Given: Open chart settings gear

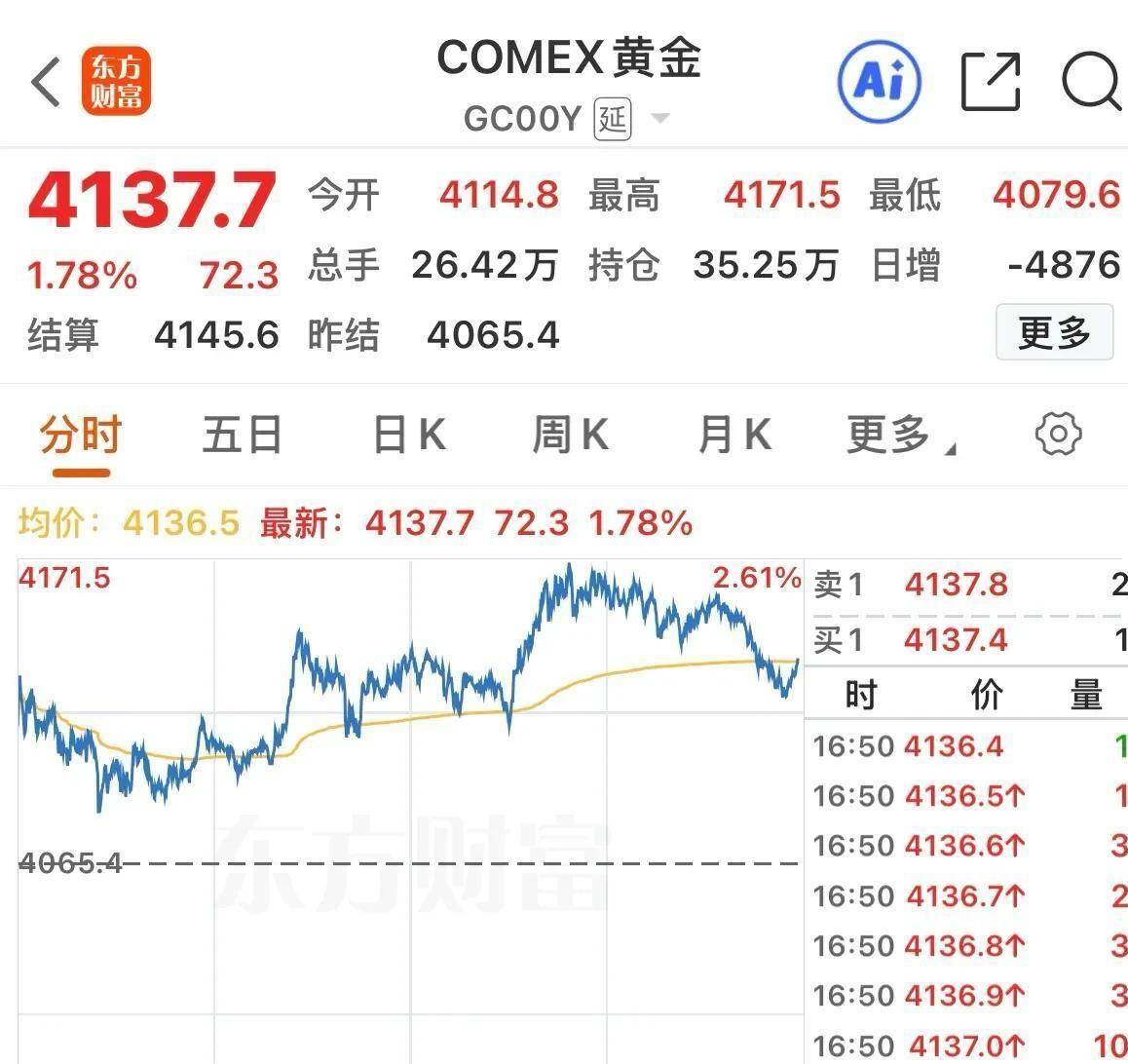Looking at the screenshot, I should pyautogui.click(x=1058, y=435).
